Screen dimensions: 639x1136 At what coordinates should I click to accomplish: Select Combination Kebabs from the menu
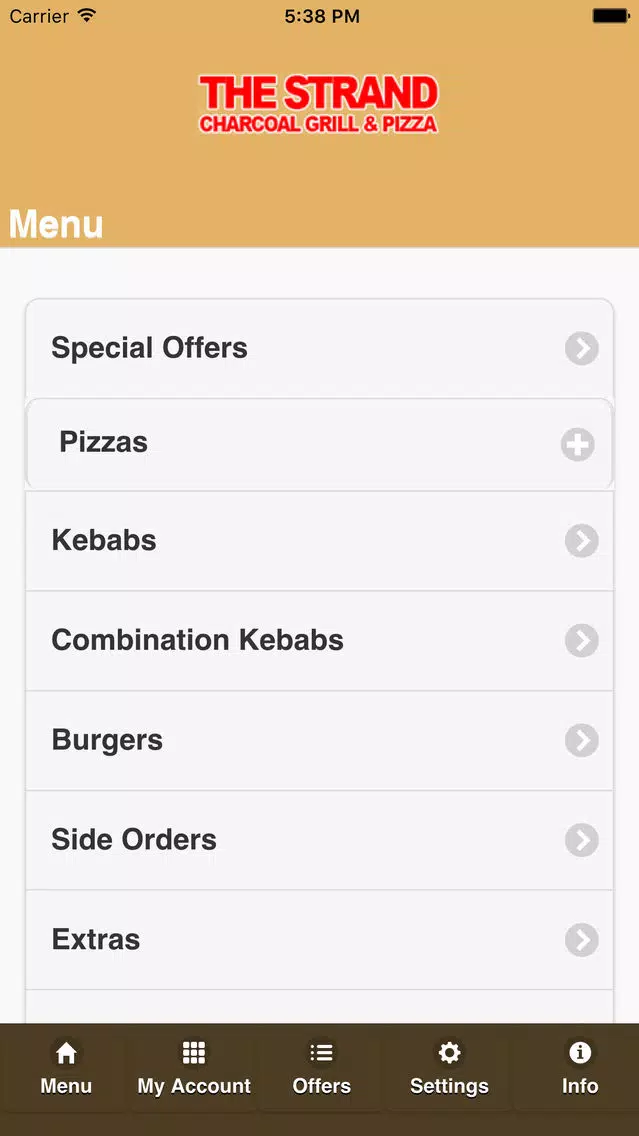320,640
